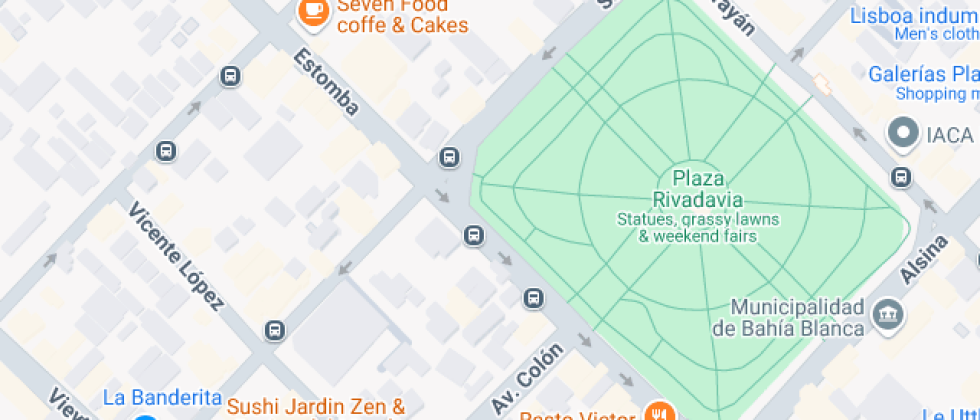Open Seven Food coffe & Cakes marker
This screenshot has width=980, height=420.
314,11
